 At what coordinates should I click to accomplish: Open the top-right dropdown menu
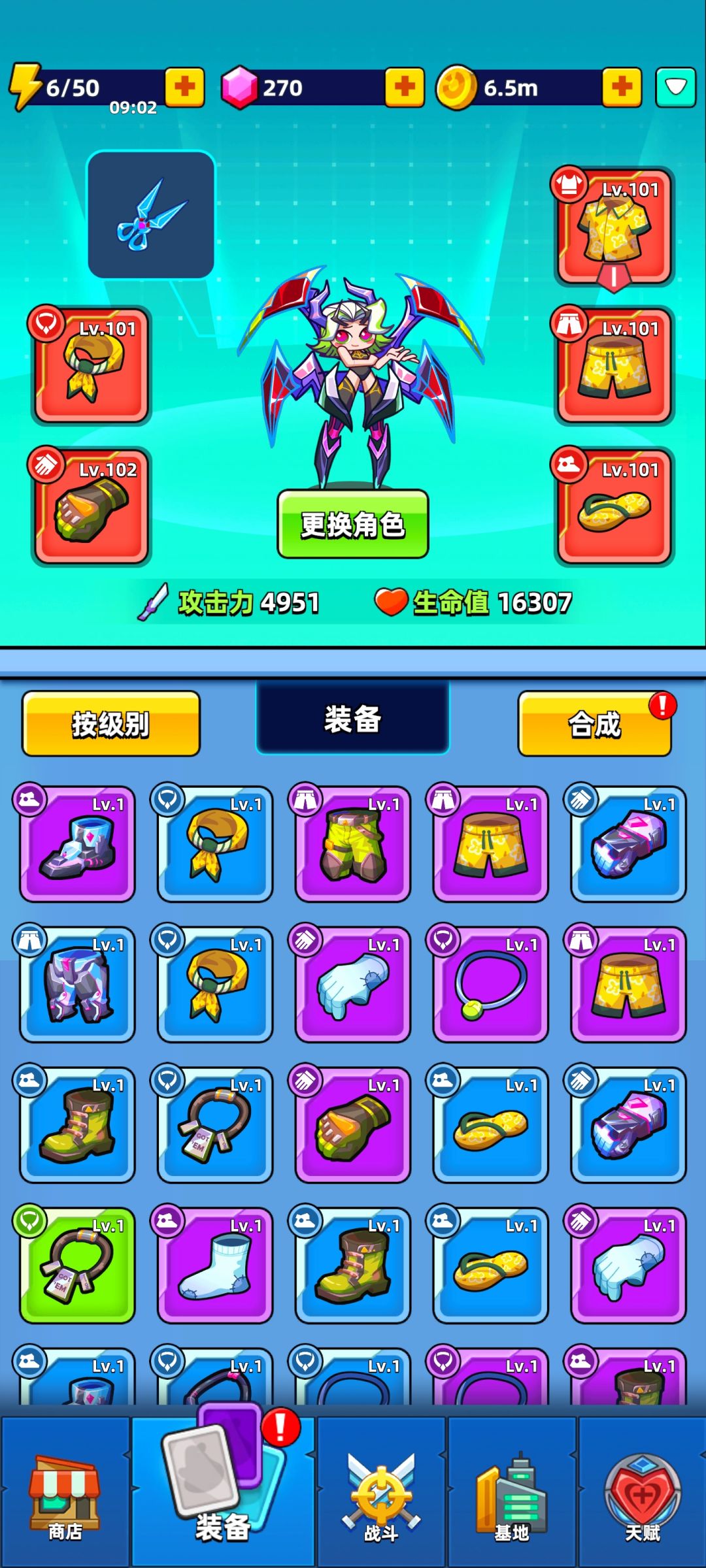675,87
